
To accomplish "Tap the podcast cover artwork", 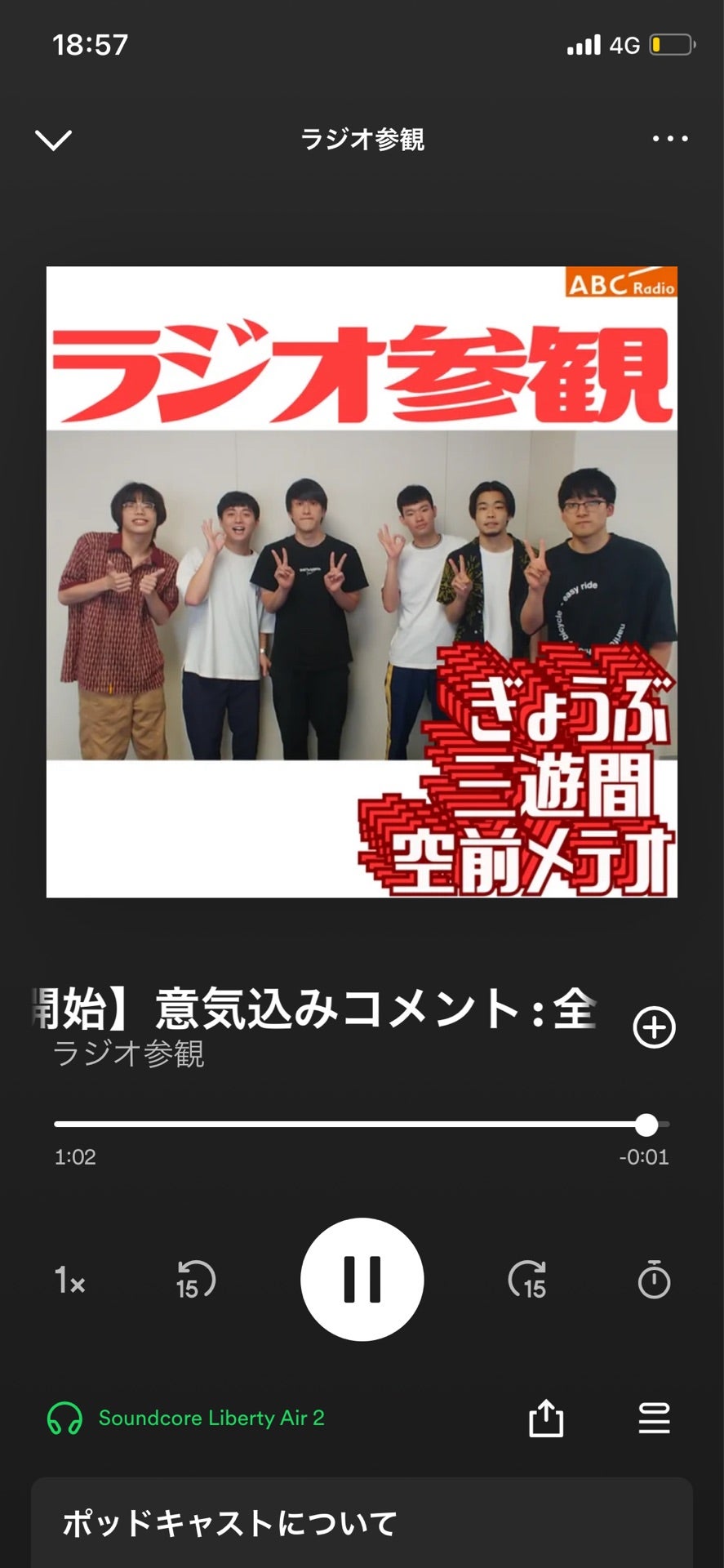I will pyautogui.click(x=362, y=581).
